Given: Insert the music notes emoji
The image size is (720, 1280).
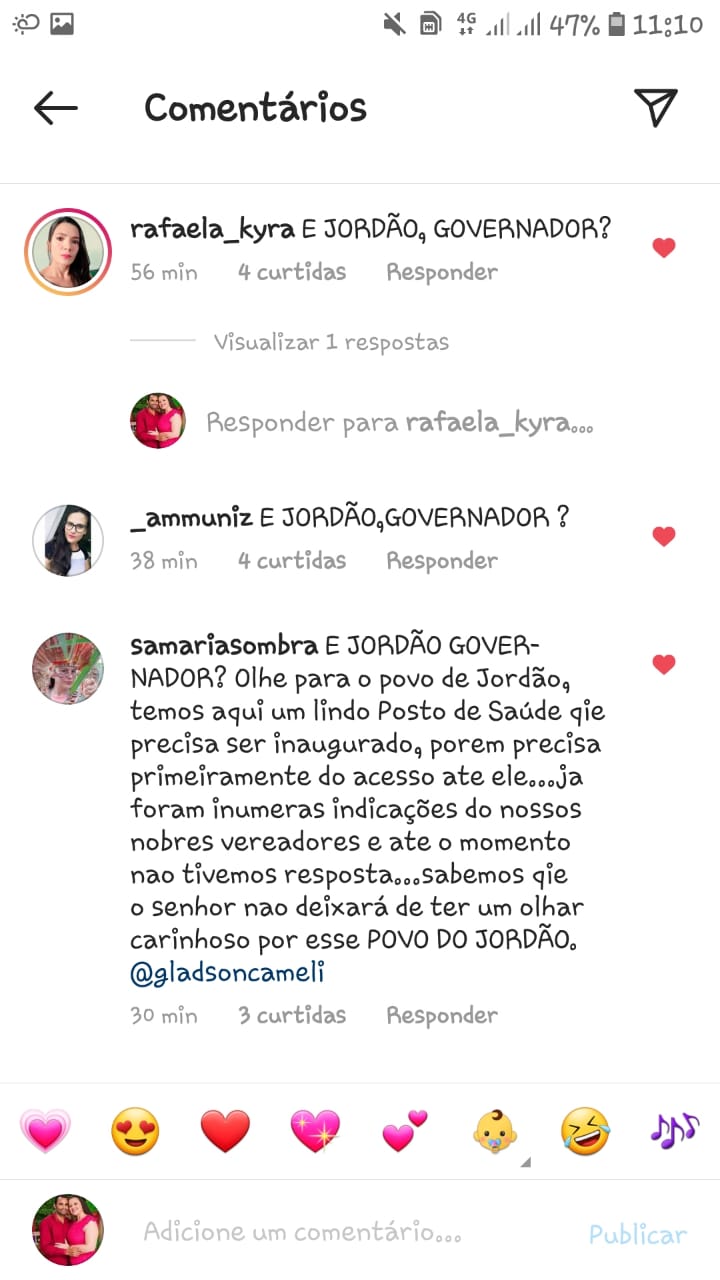Looking at the screenshot, I should coord(675,1132).
